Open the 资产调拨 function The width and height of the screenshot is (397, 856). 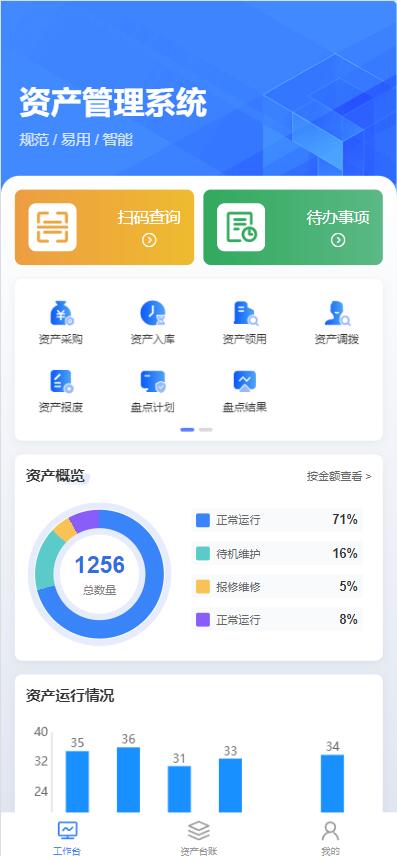pyautogui.click(x=337, y=323)
